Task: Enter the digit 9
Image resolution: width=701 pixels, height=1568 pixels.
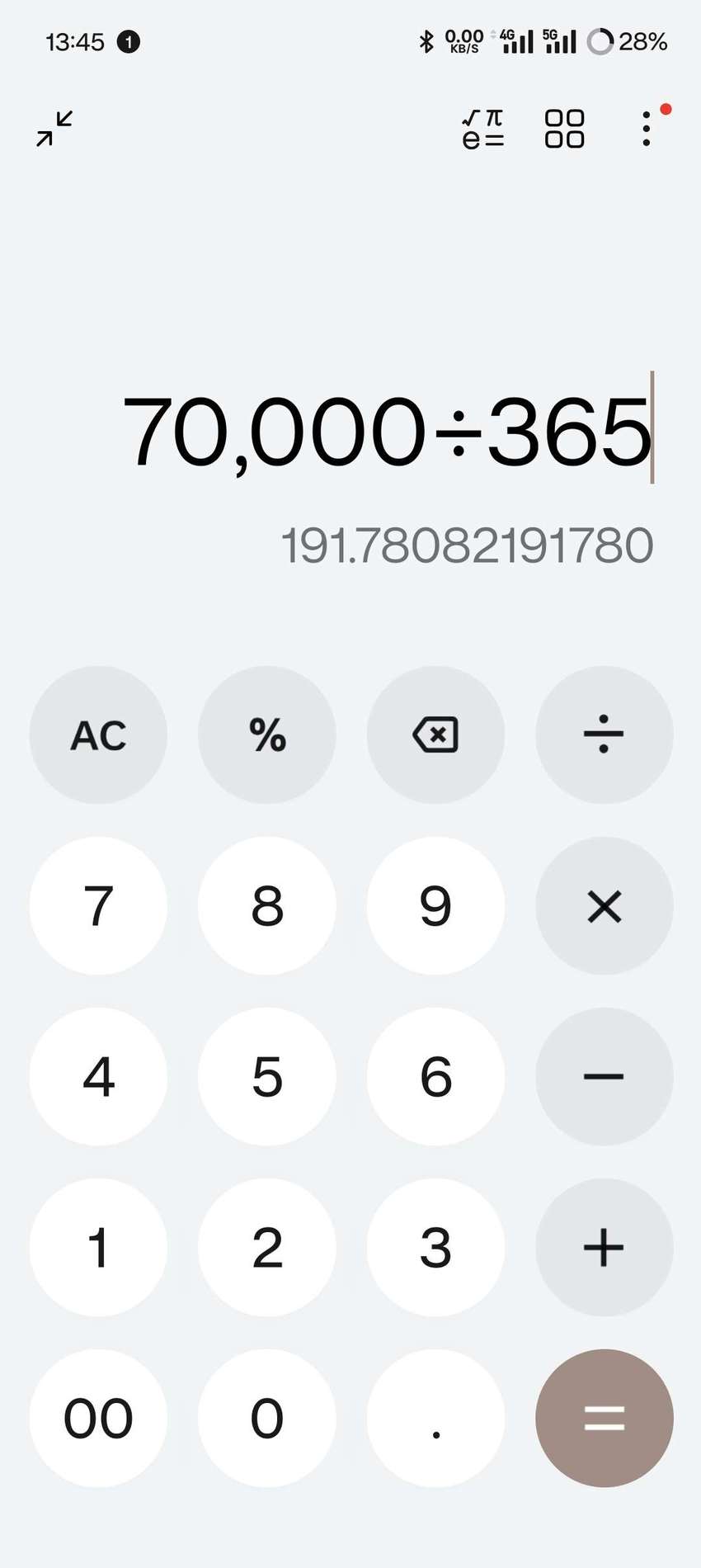Action: coord(435,905)
